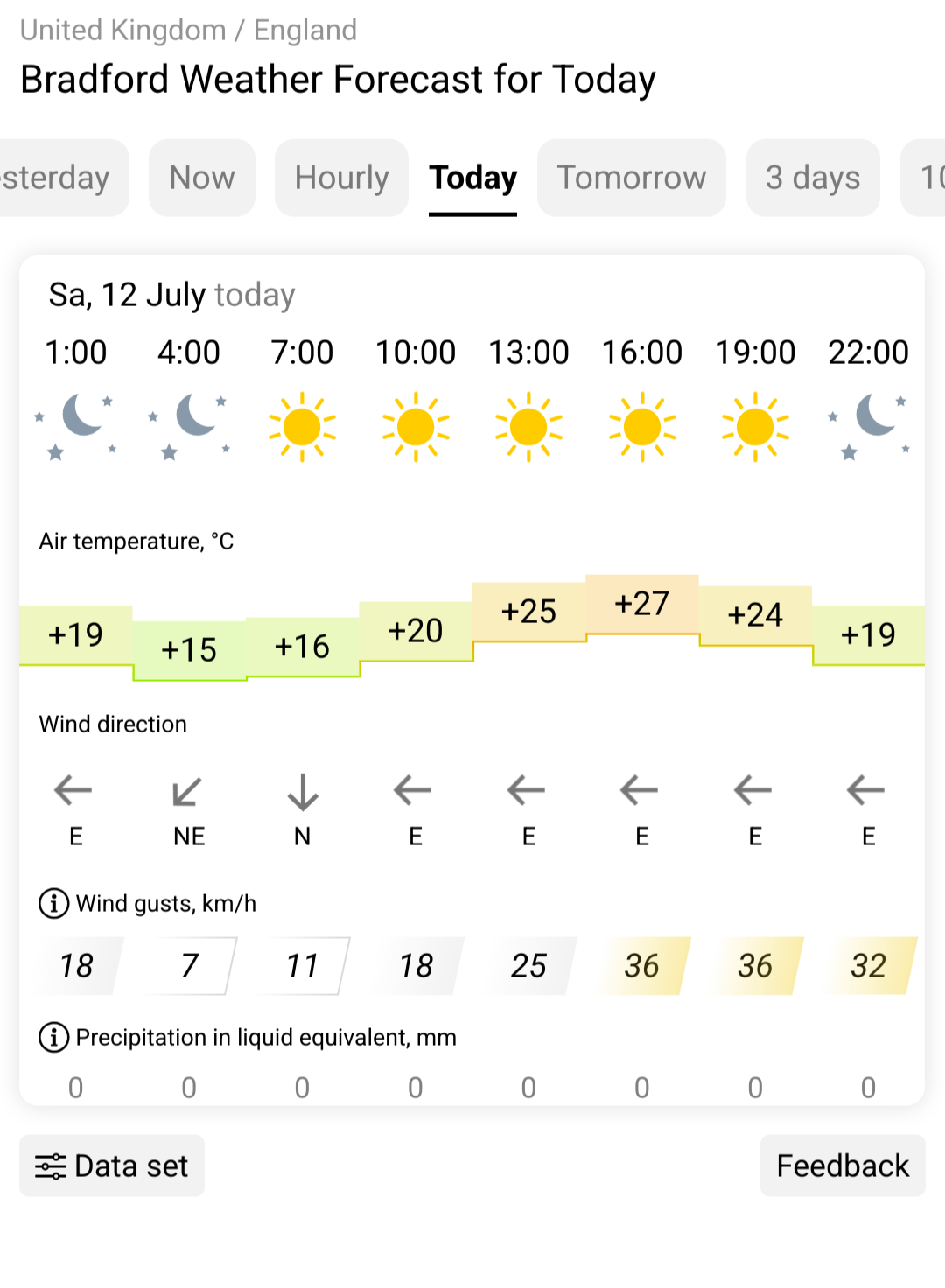Image resolution: width=945 pixels, height=1288 pixels.
Task: Tap the Feedback button
Action: pos(842,1165)
